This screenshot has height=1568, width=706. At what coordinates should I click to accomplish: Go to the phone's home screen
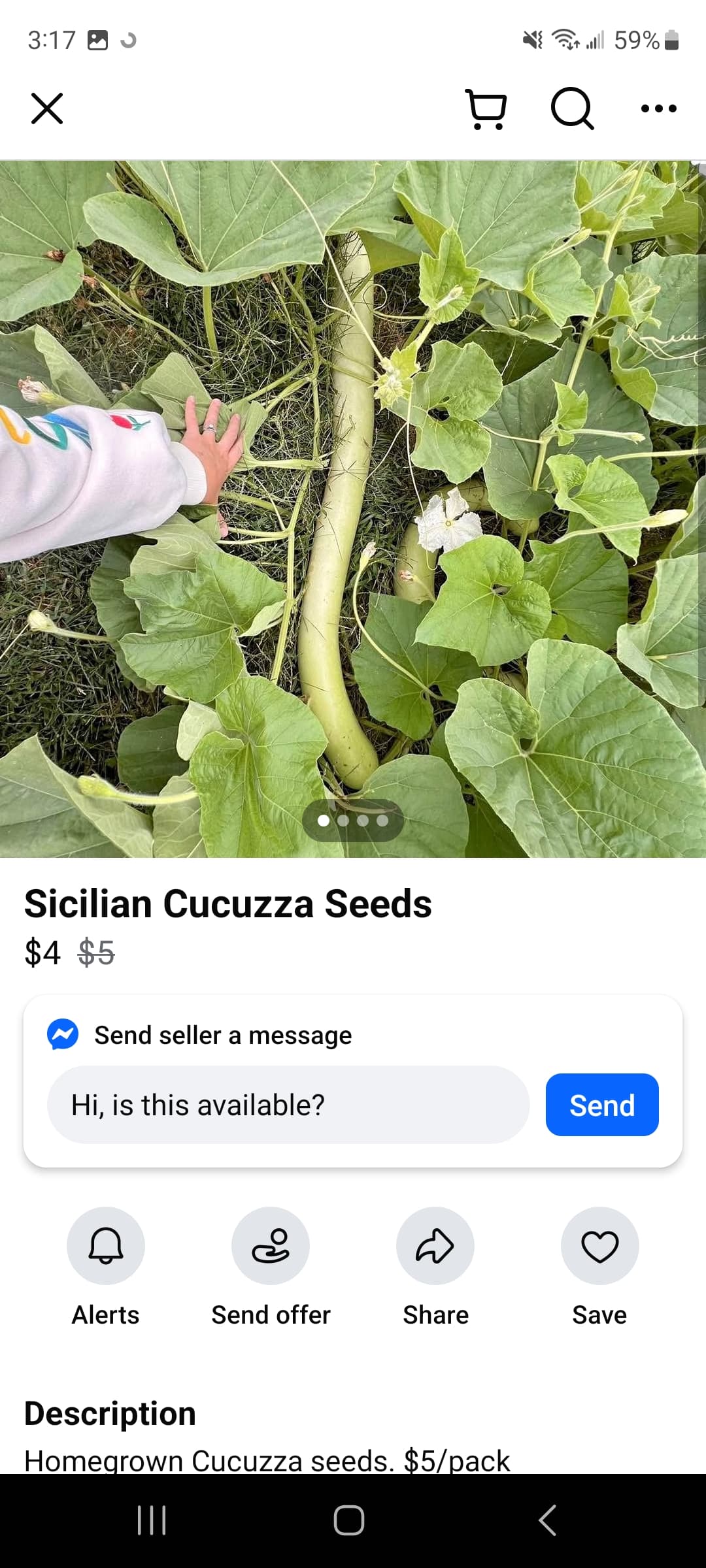pyautogui.click(x=349, y=1520)
